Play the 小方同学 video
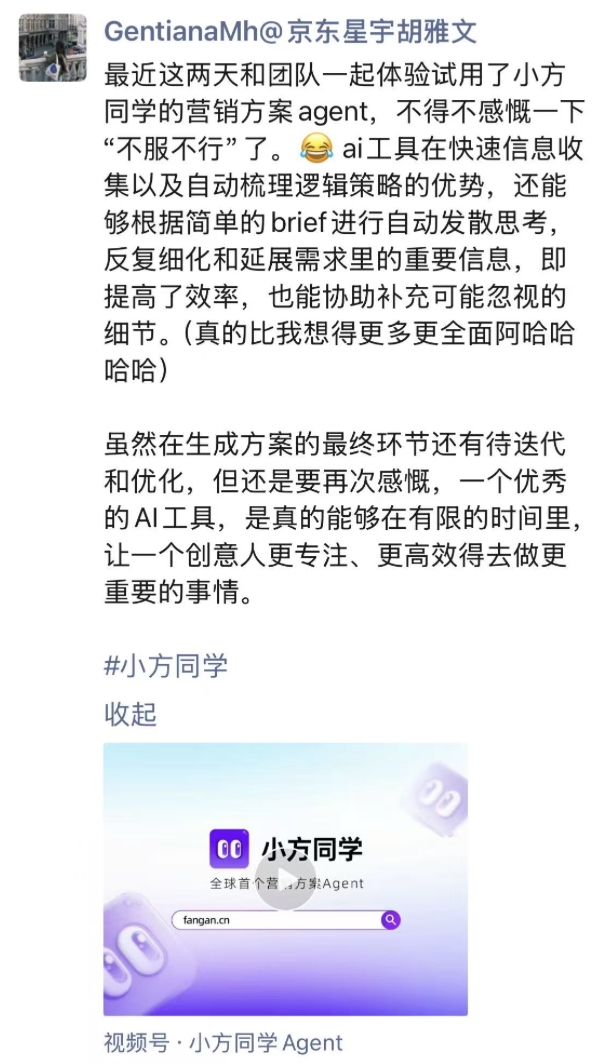 285,880
